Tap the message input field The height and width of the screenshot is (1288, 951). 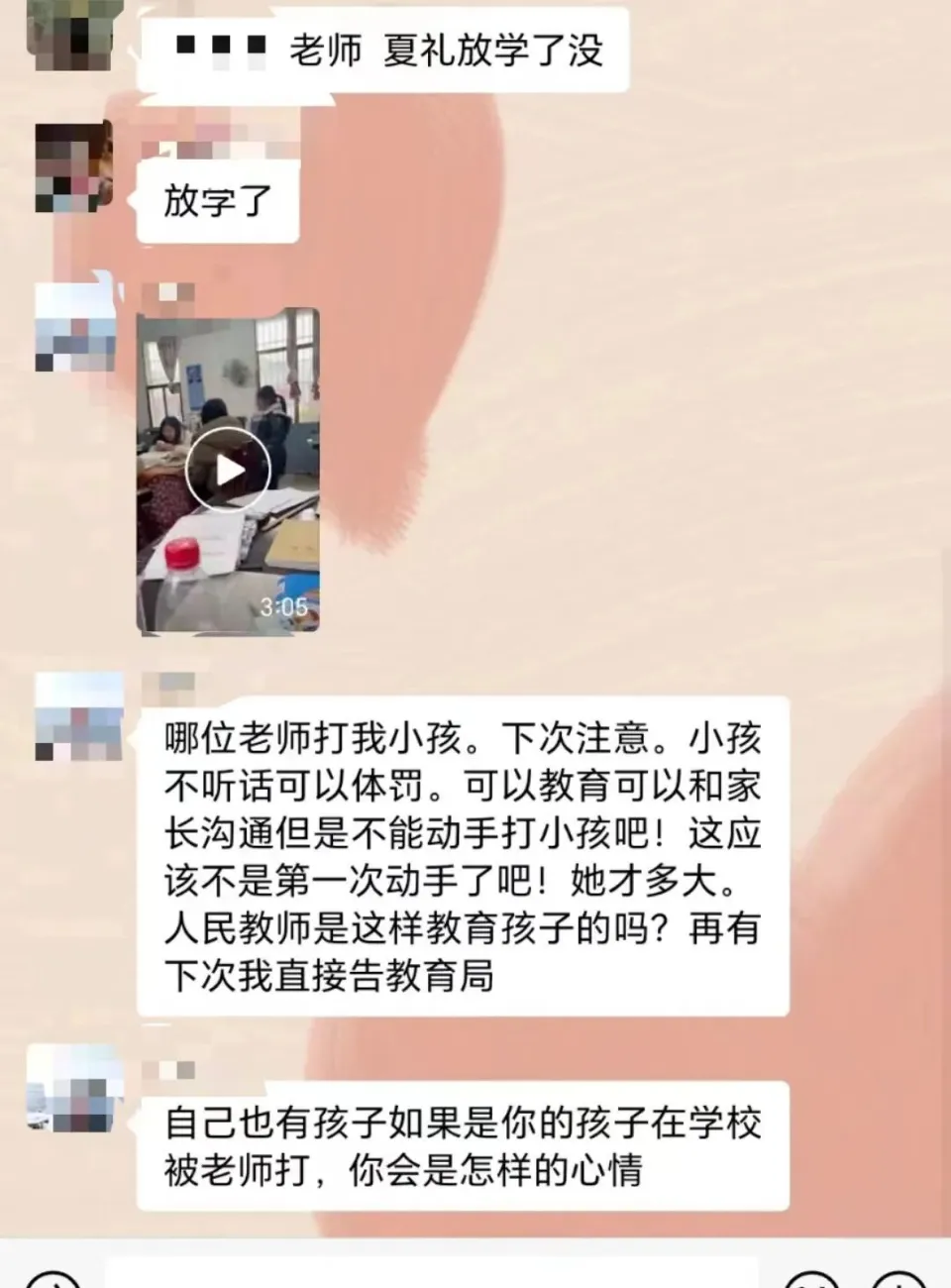(x=436, y=1274)
